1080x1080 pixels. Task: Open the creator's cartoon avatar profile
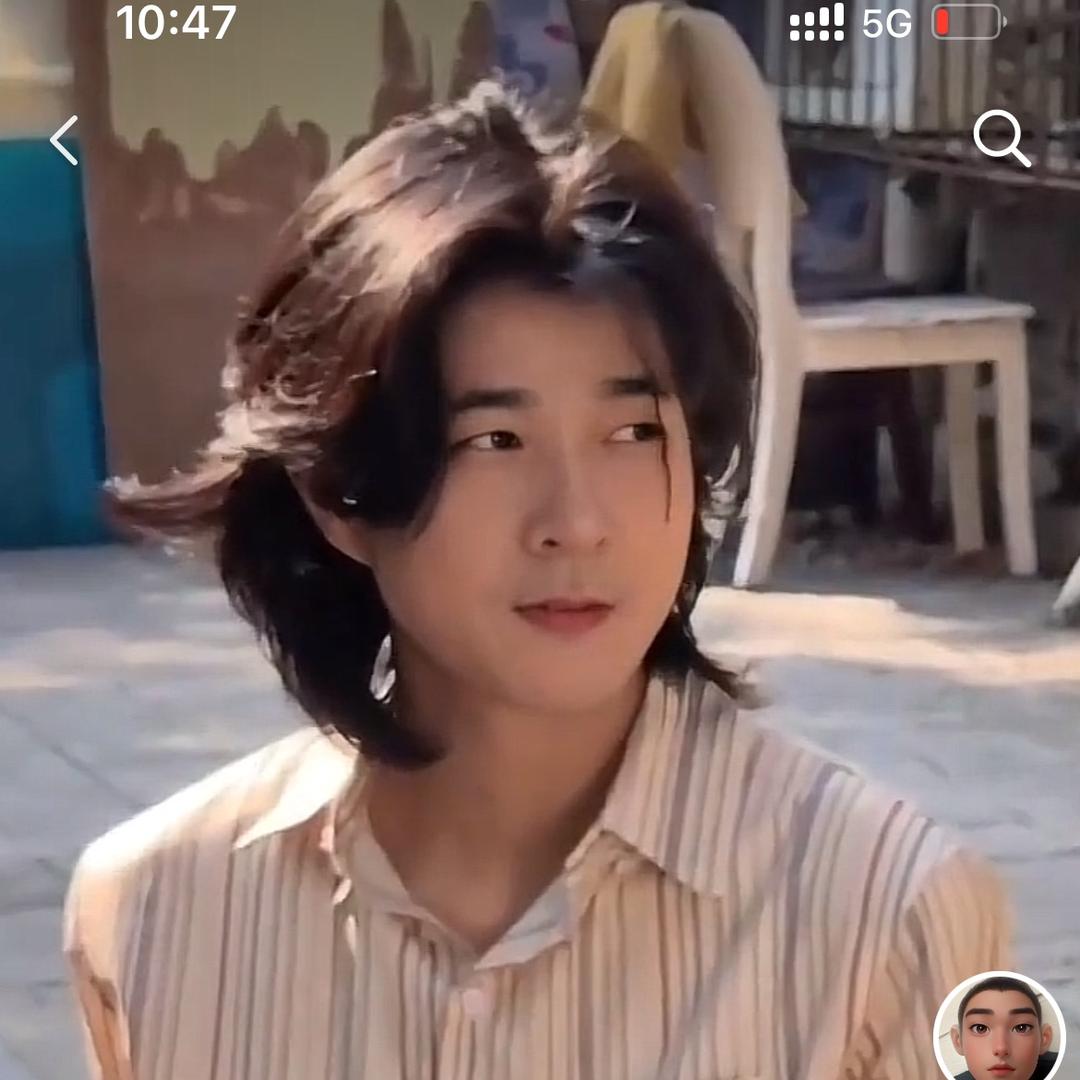coord(999,1026)
